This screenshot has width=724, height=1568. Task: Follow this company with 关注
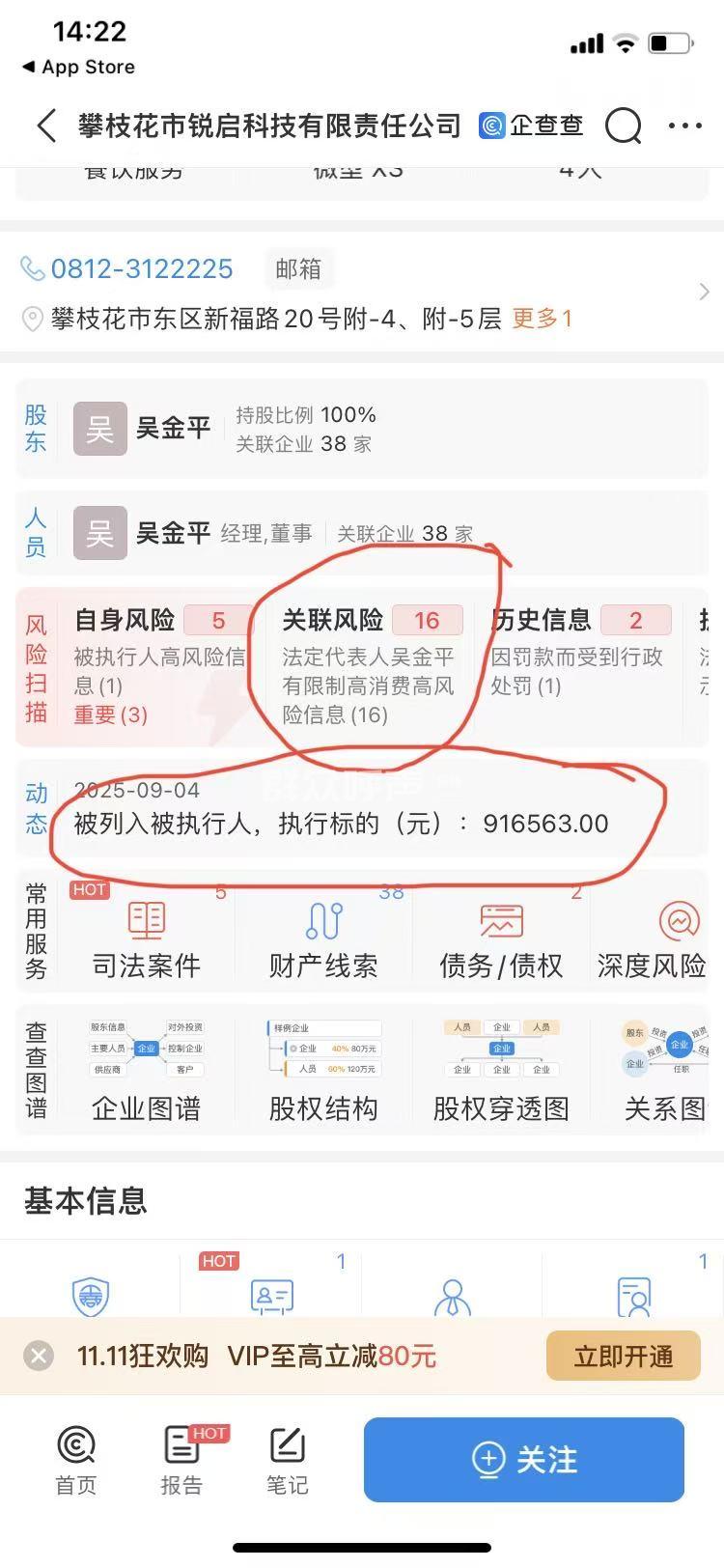tap(524, 1459)
